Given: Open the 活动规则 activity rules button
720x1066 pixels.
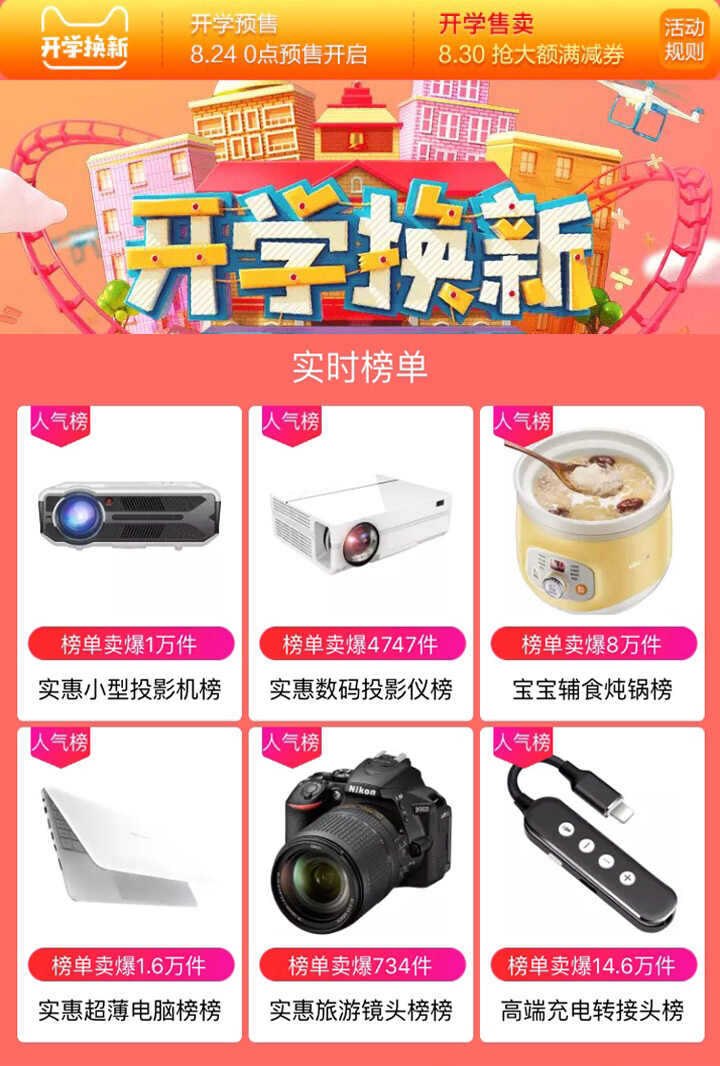Looking at the screenshot, I should point(684,39).
